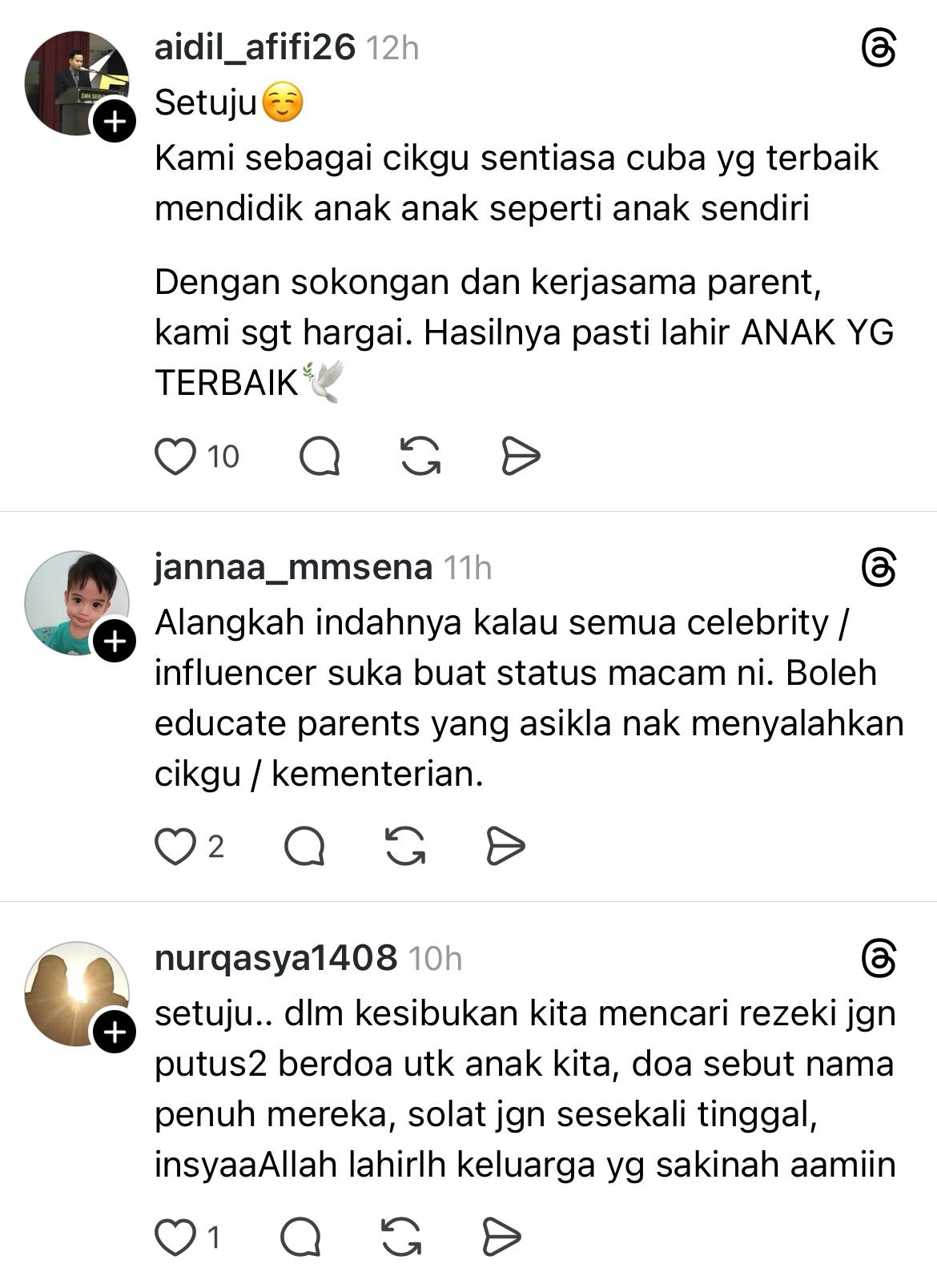Viewport: 937px width, 1288px height.
Task: Open jannaa_mmsena's profile from username
Action: click(293, 567)
